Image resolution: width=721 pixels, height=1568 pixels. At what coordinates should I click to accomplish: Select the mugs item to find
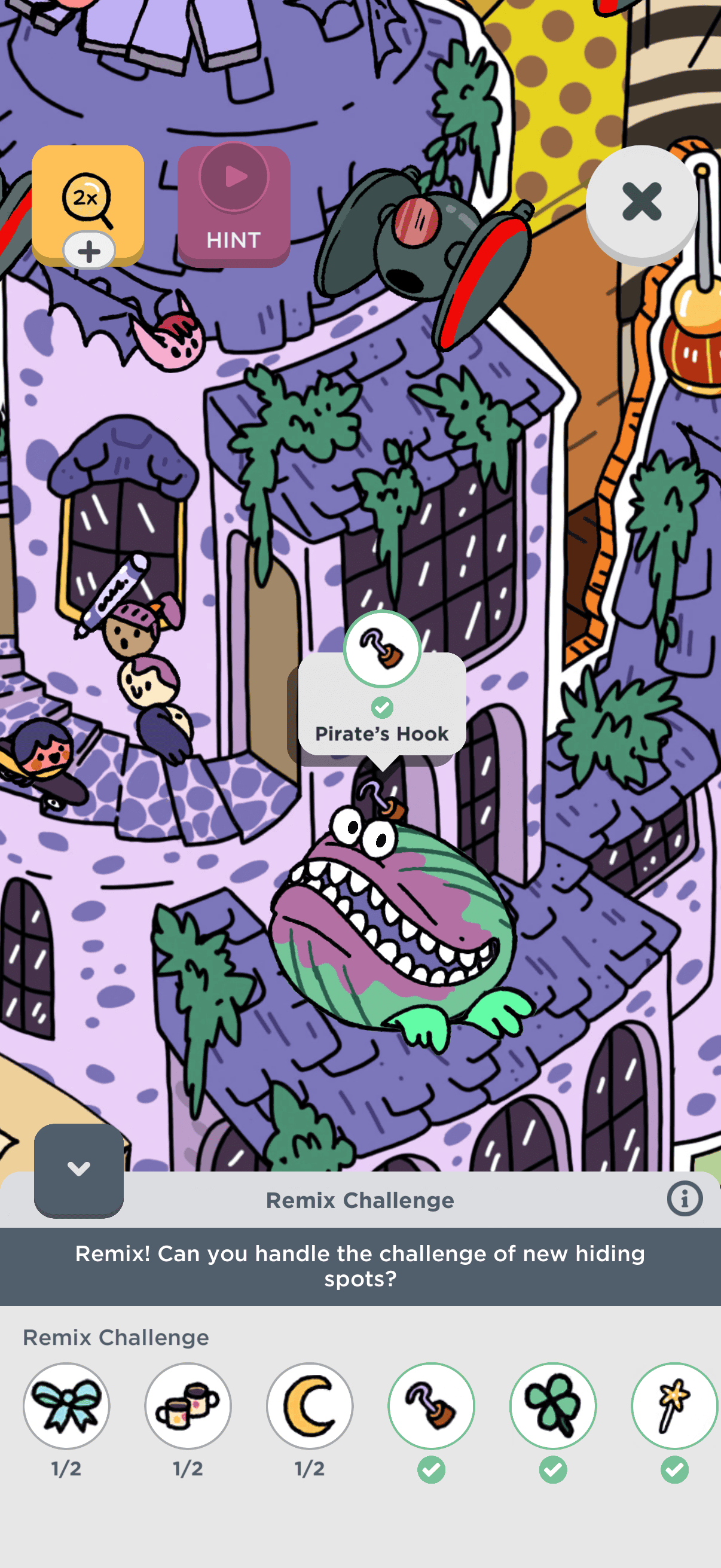188,1406
